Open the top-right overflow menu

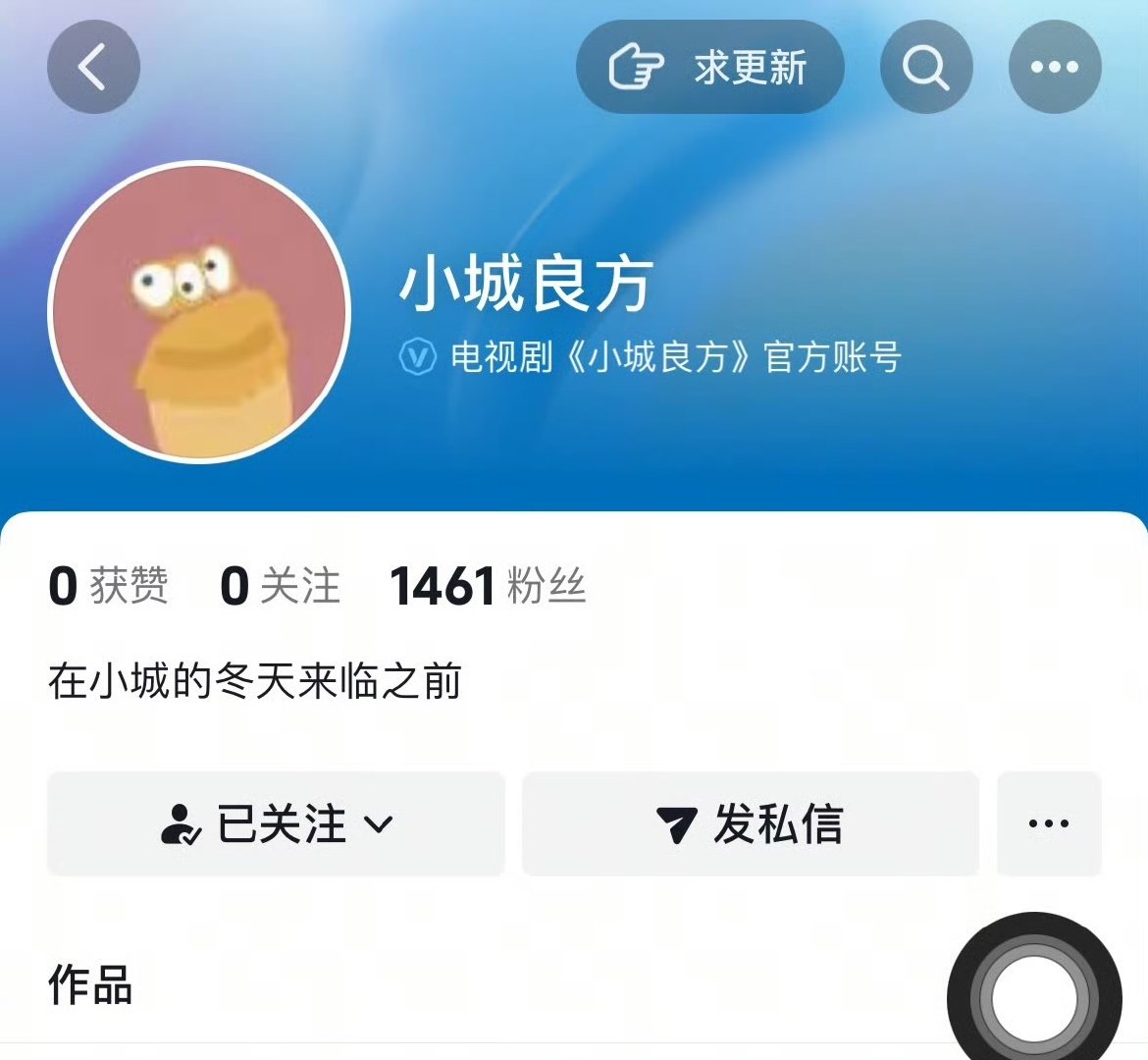click(x=1055, y=68)
